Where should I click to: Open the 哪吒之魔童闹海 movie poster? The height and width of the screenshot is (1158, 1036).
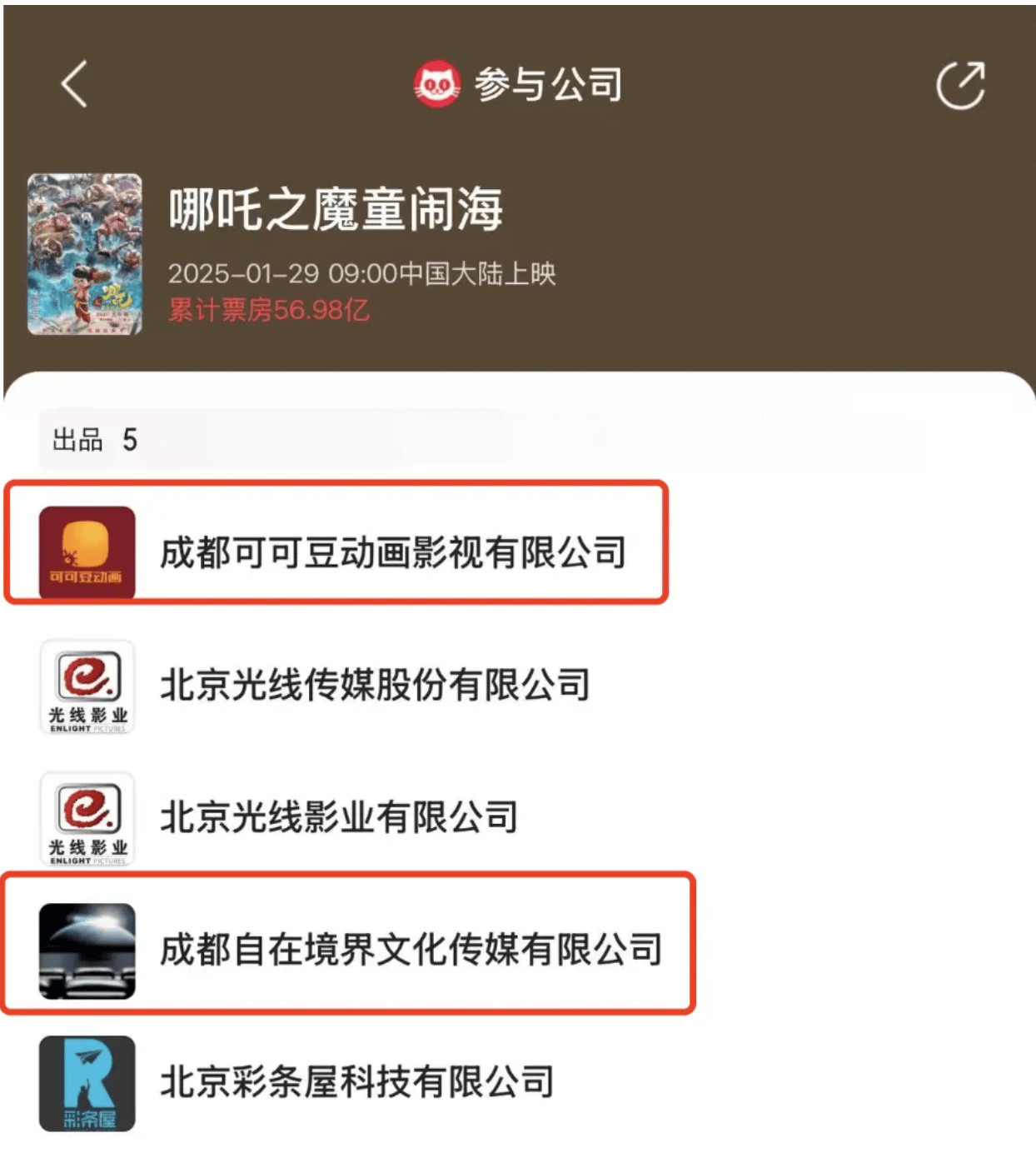tap(84, 254)
